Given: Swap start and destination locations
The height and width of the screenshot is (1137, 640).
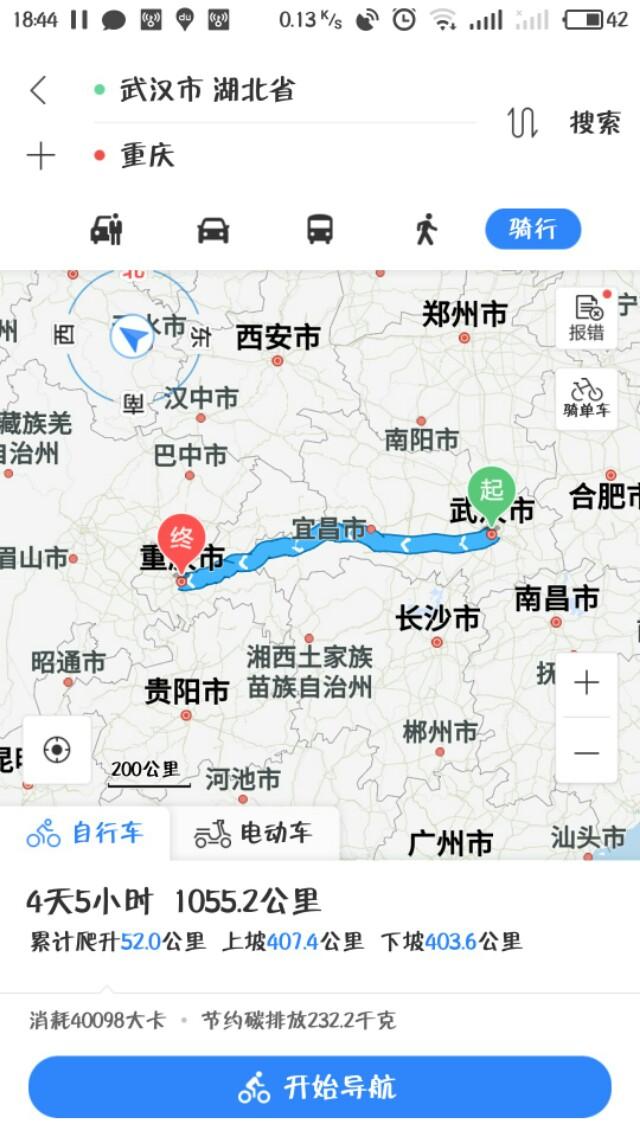Looking at the screenshot, I should (x=522, y=123).
